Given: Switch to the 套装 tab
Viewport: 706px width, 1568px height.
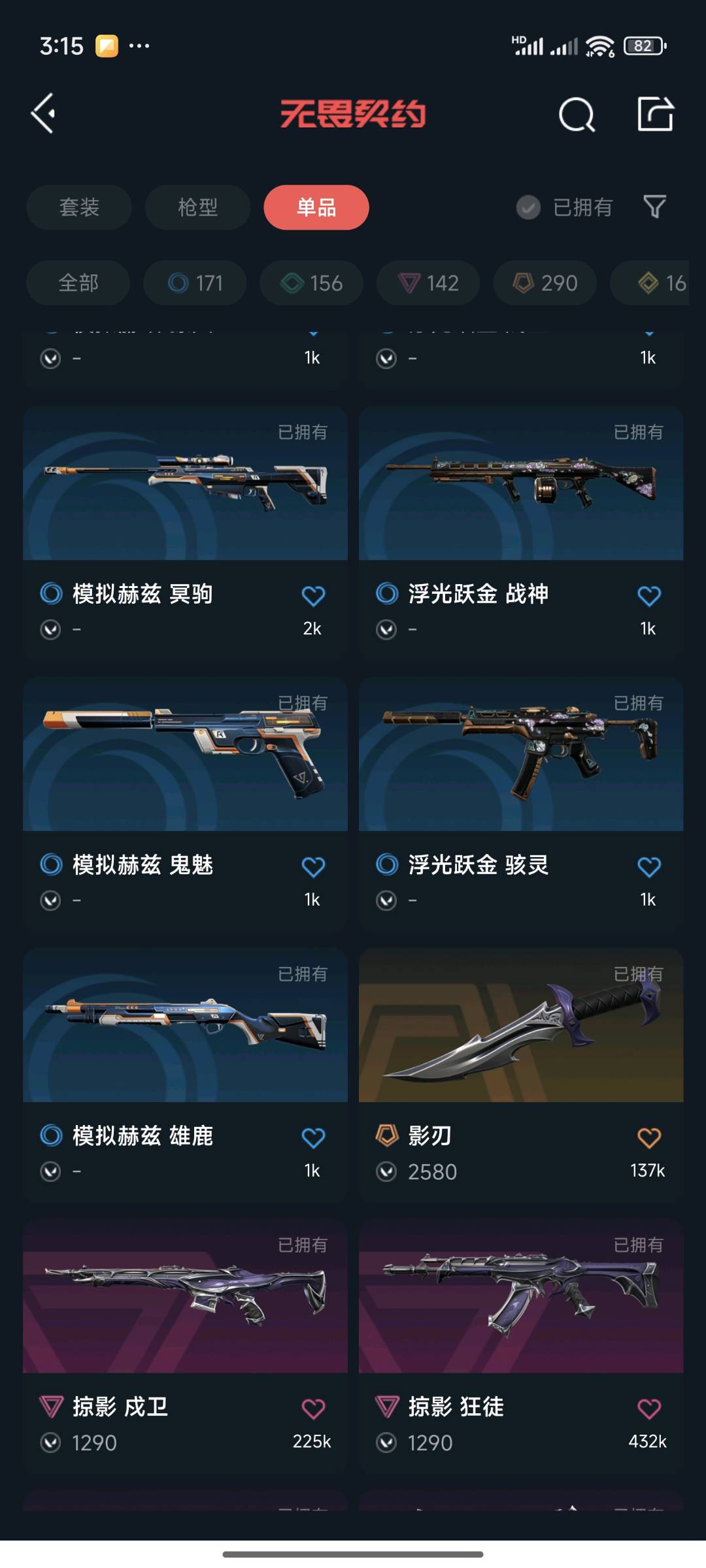Looking at the screenshot, I should [x=79, y=207].
